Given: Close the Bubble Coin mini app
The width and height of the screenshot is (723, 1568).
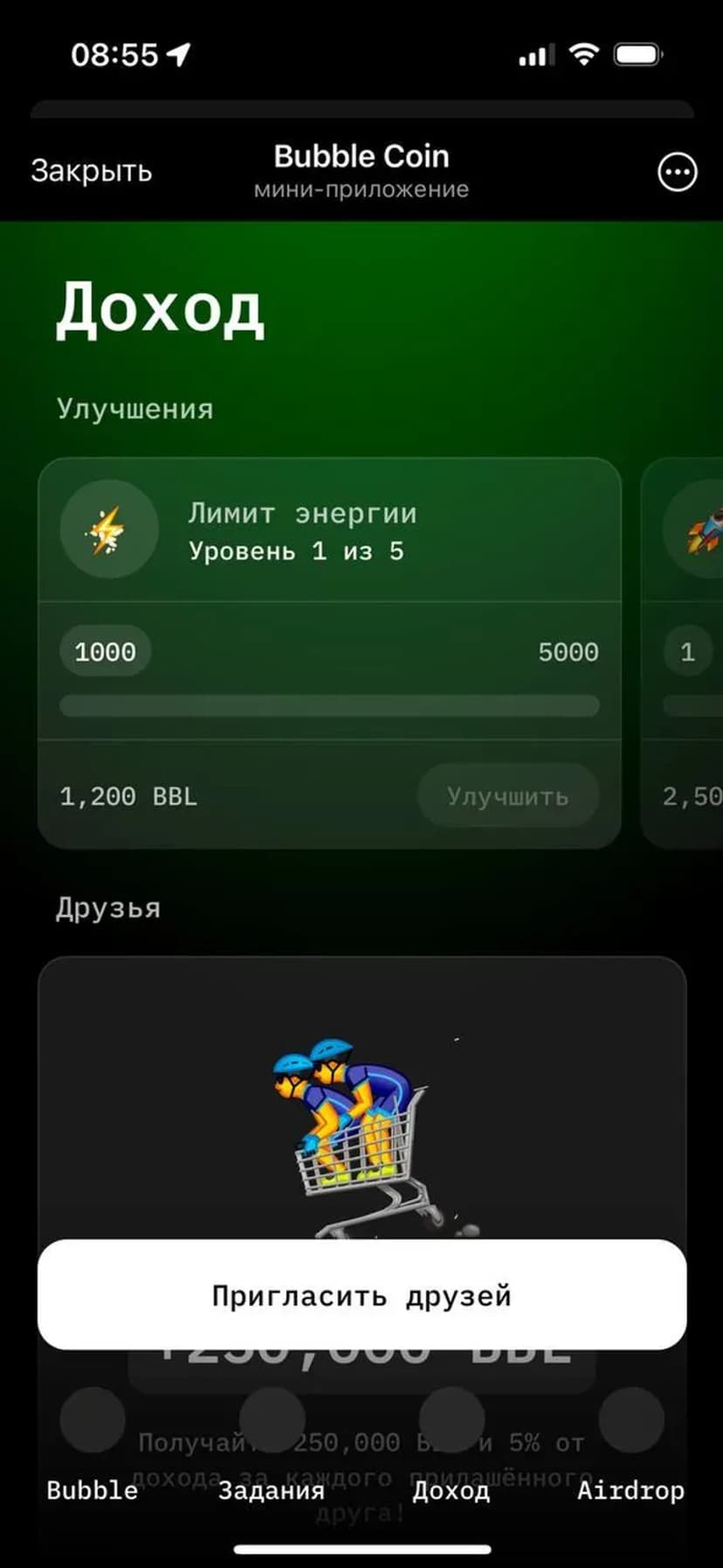Looking at the screenshot, I should click(91, 171).
